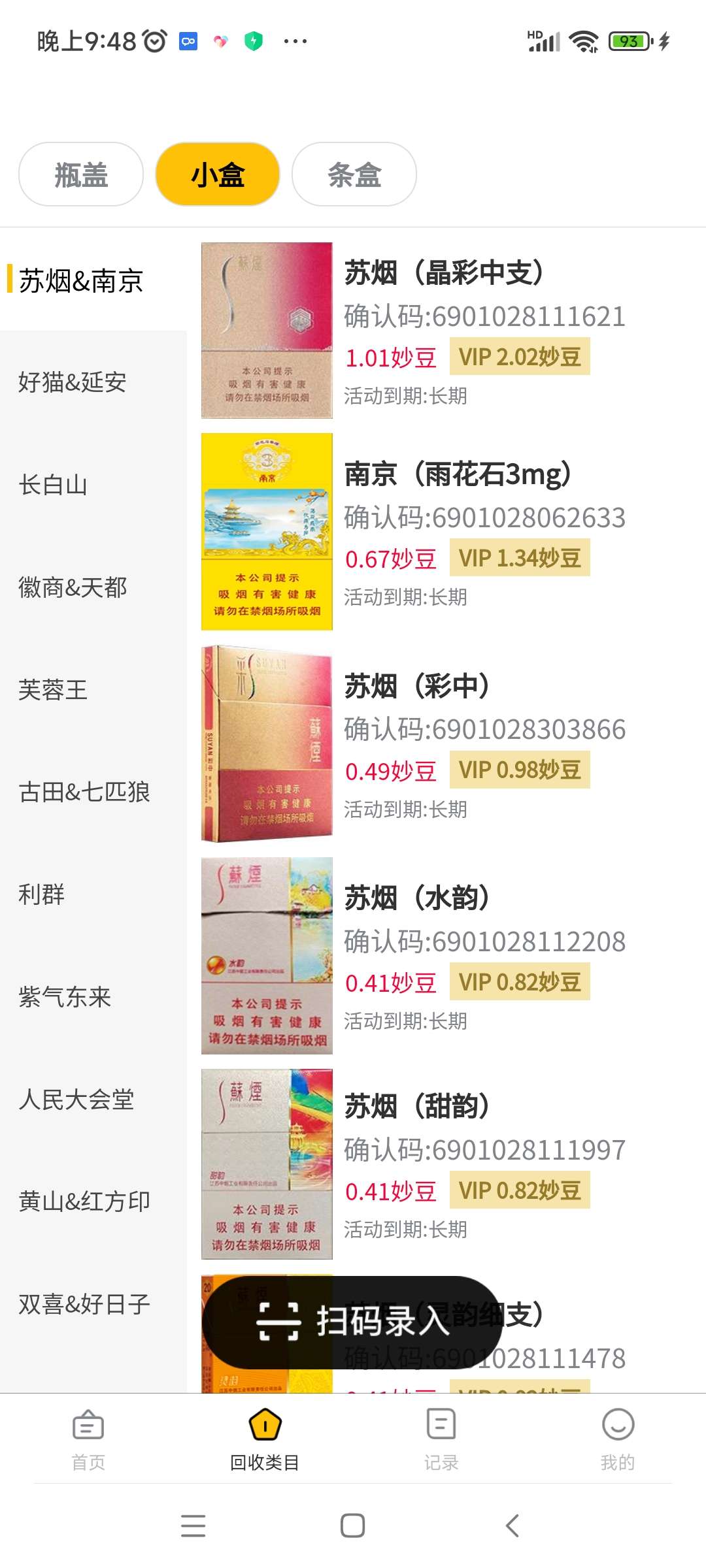Viewport: 706px width, 1568px height.
Task: Choose the 长白山 brand category
Action: tap(53, 485)
